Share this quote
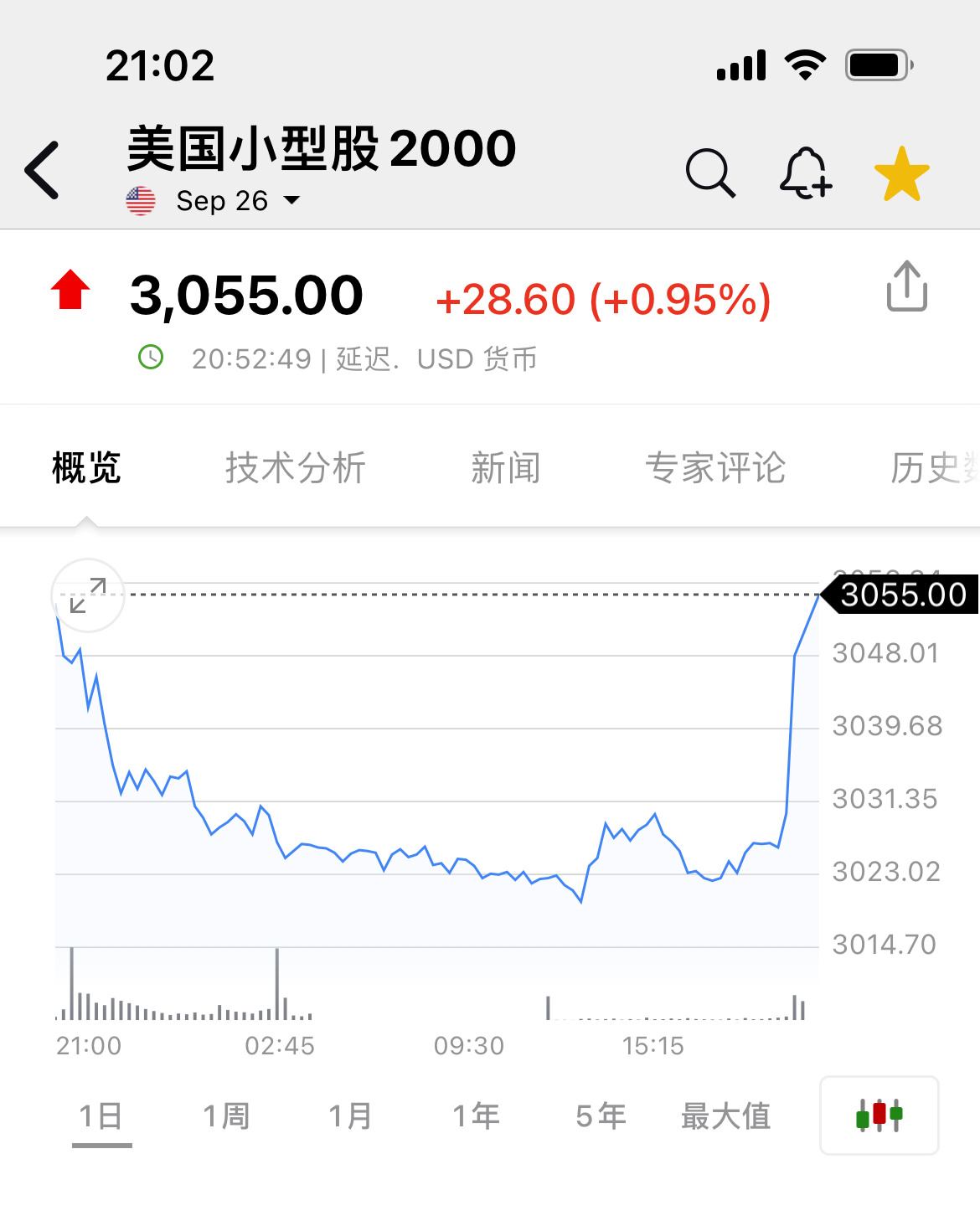Screen dimensions: 980x1221 [907, 286]
